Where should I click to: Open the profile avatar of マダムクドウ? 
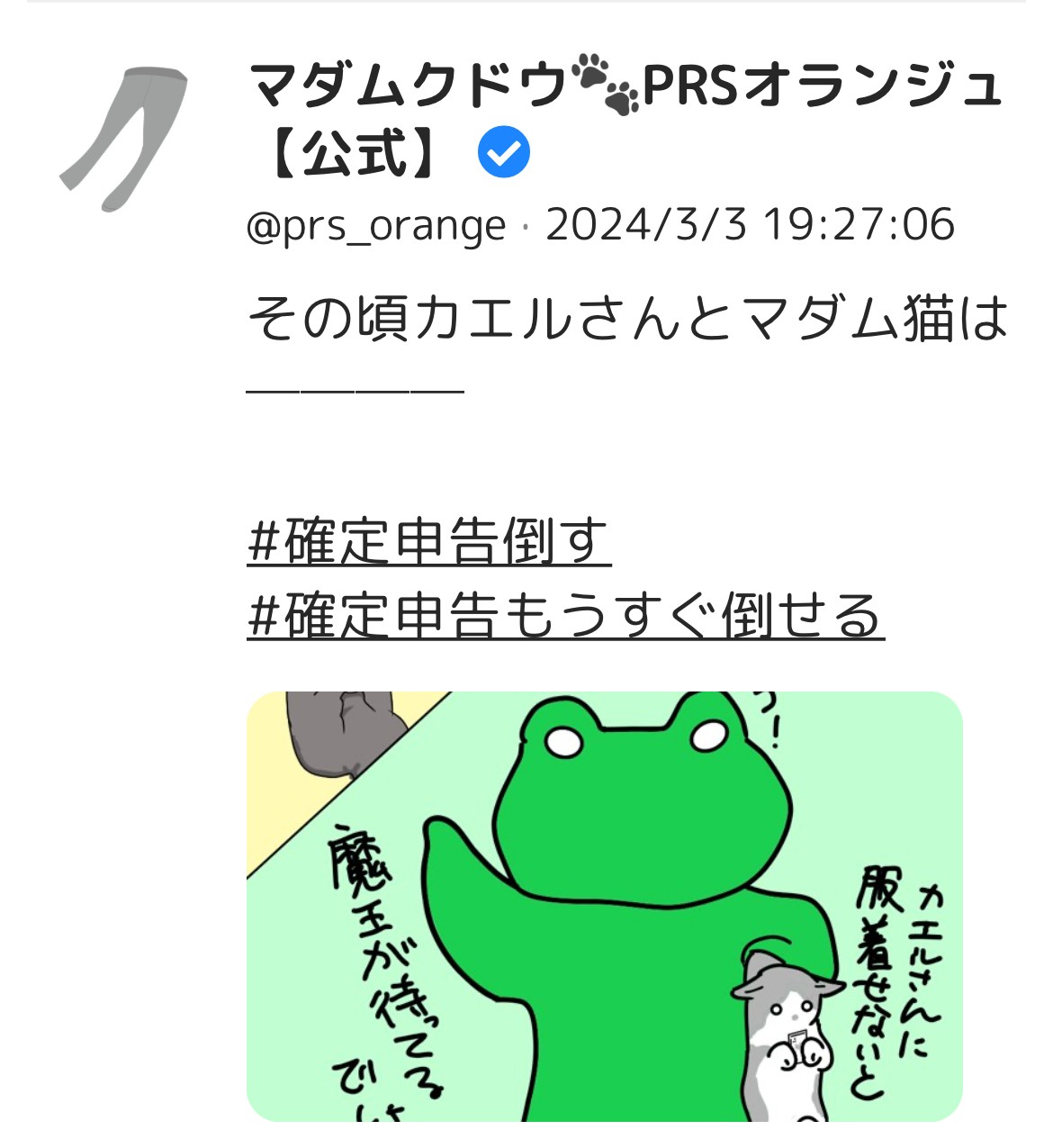124,140
